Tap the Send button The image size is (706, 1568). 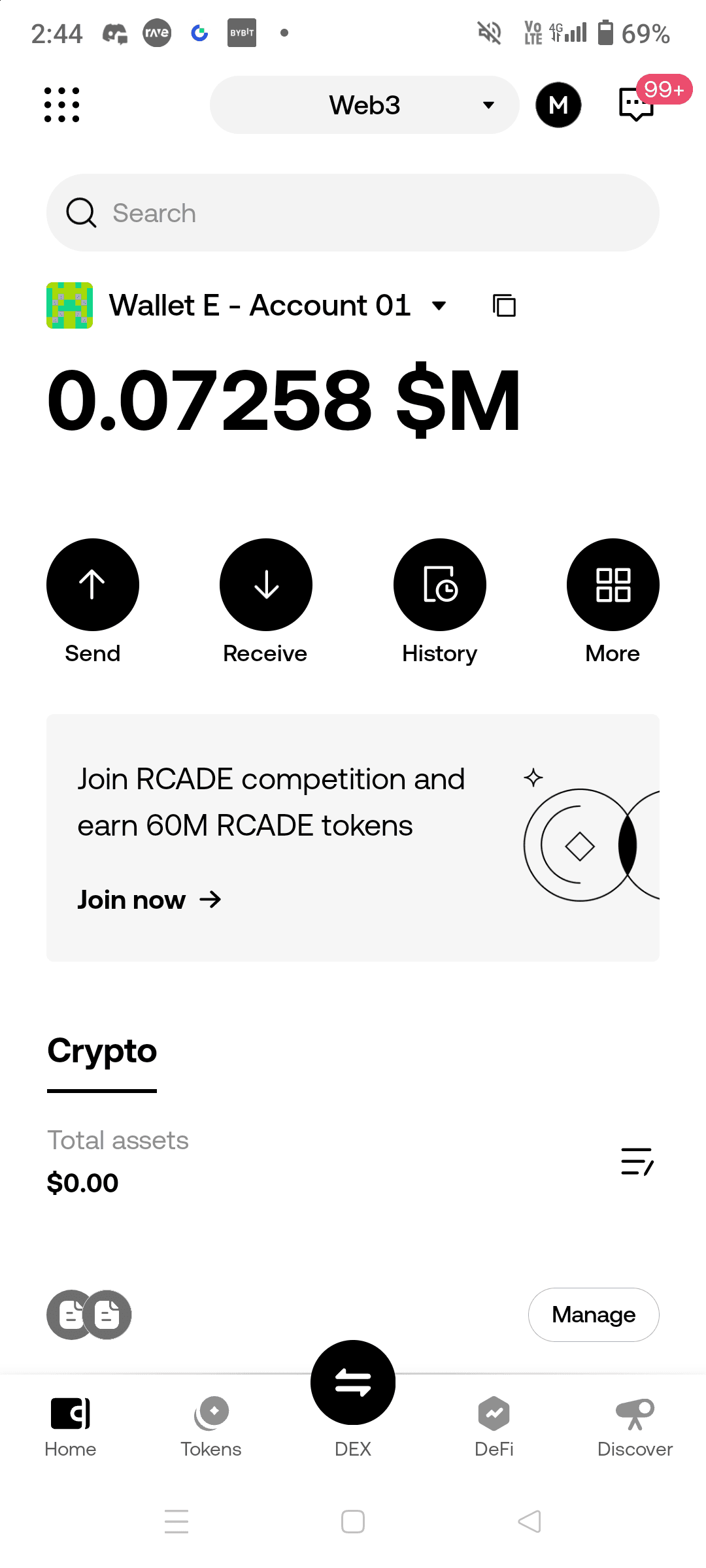[93, 585]
